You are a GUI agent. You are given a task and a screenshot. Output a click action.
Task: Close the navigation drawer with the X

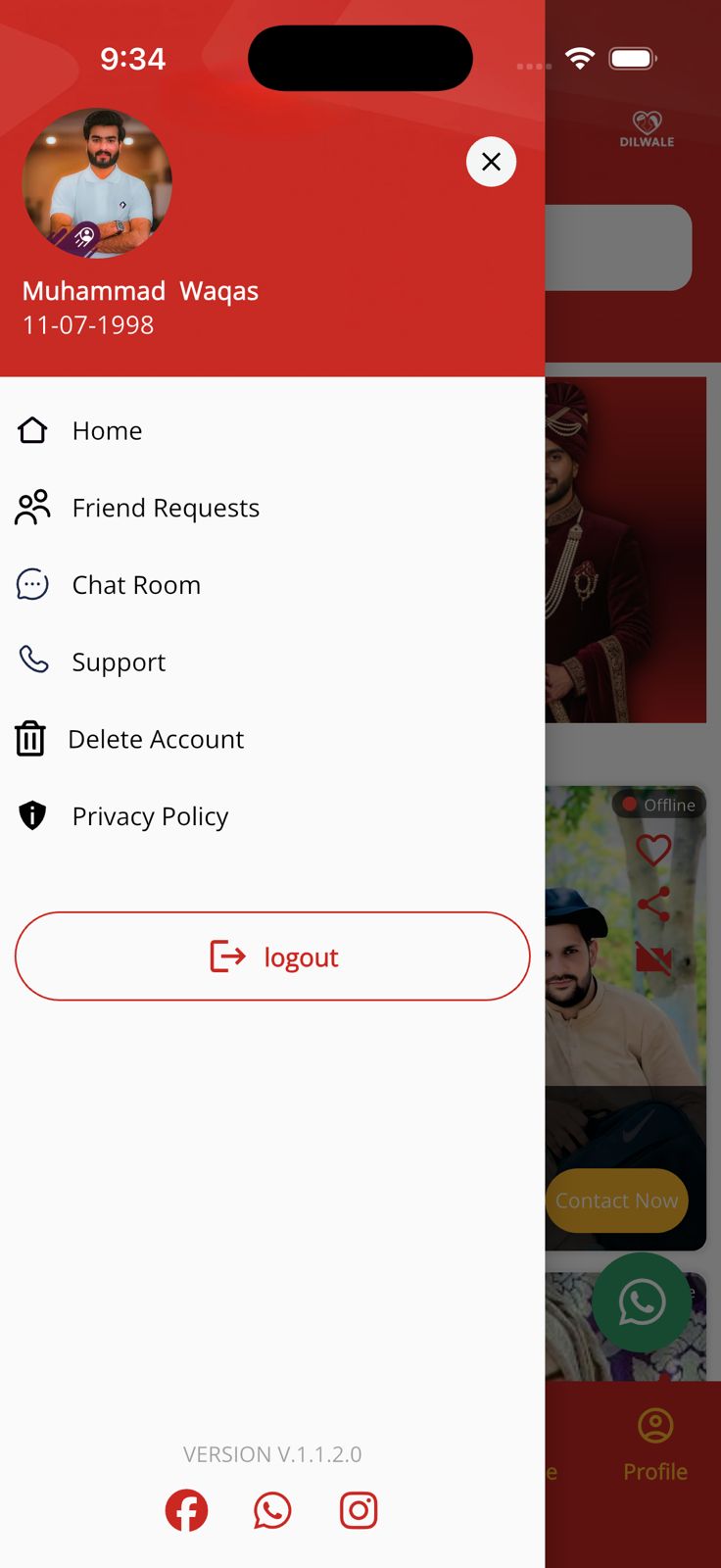491,162
